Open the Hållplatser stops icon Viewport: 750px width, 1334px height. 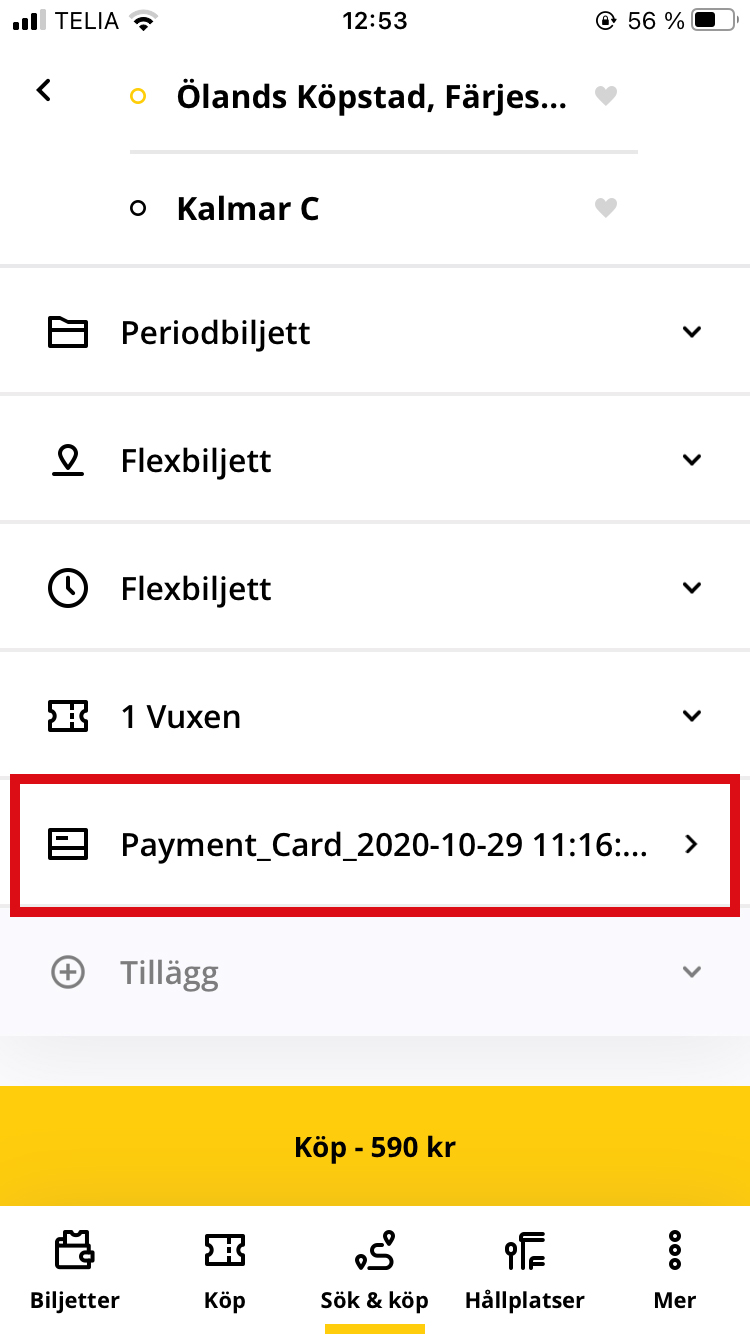(524, 1250)
